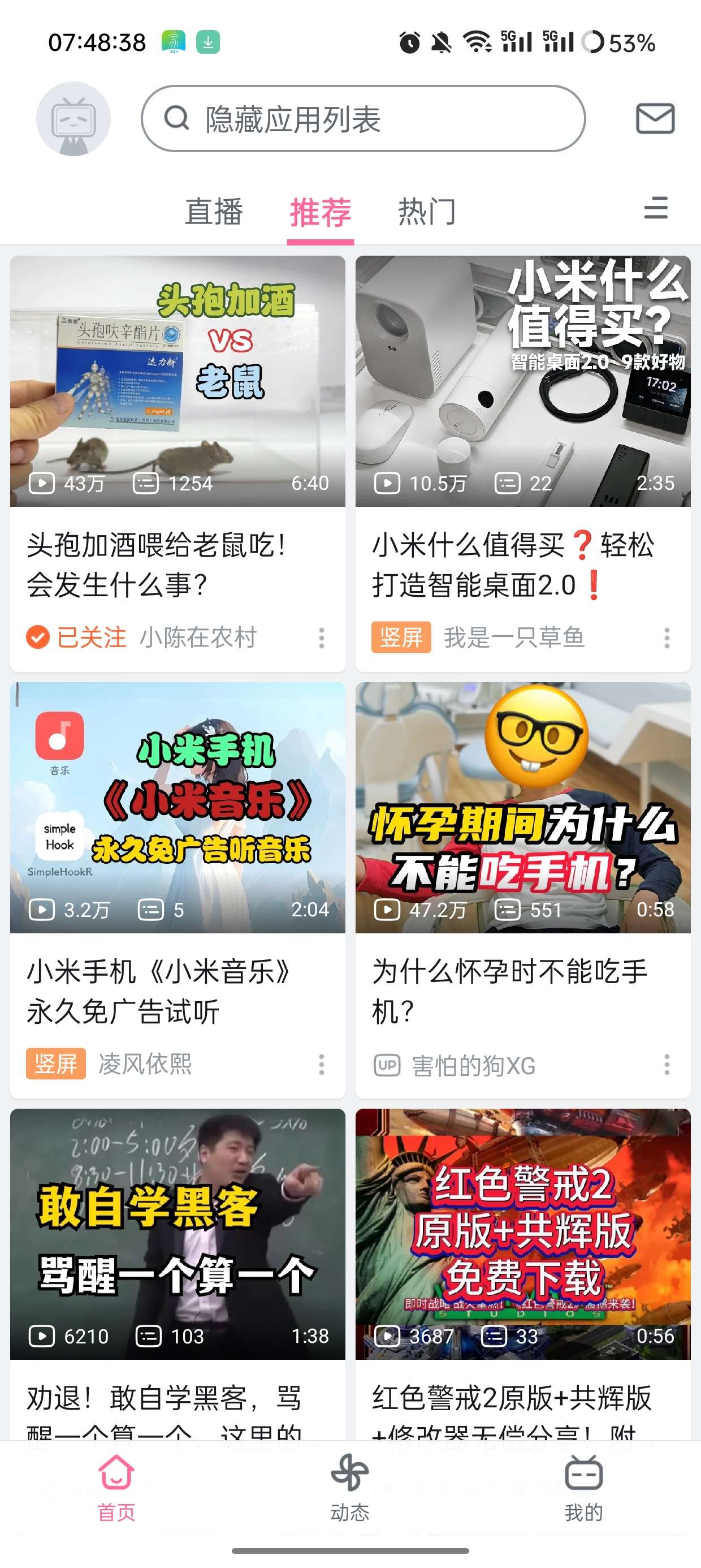The height and width of the screenshot is (1568, 701).
Task: Play the 敢自学黑客 video
Action: (177, 1234)
